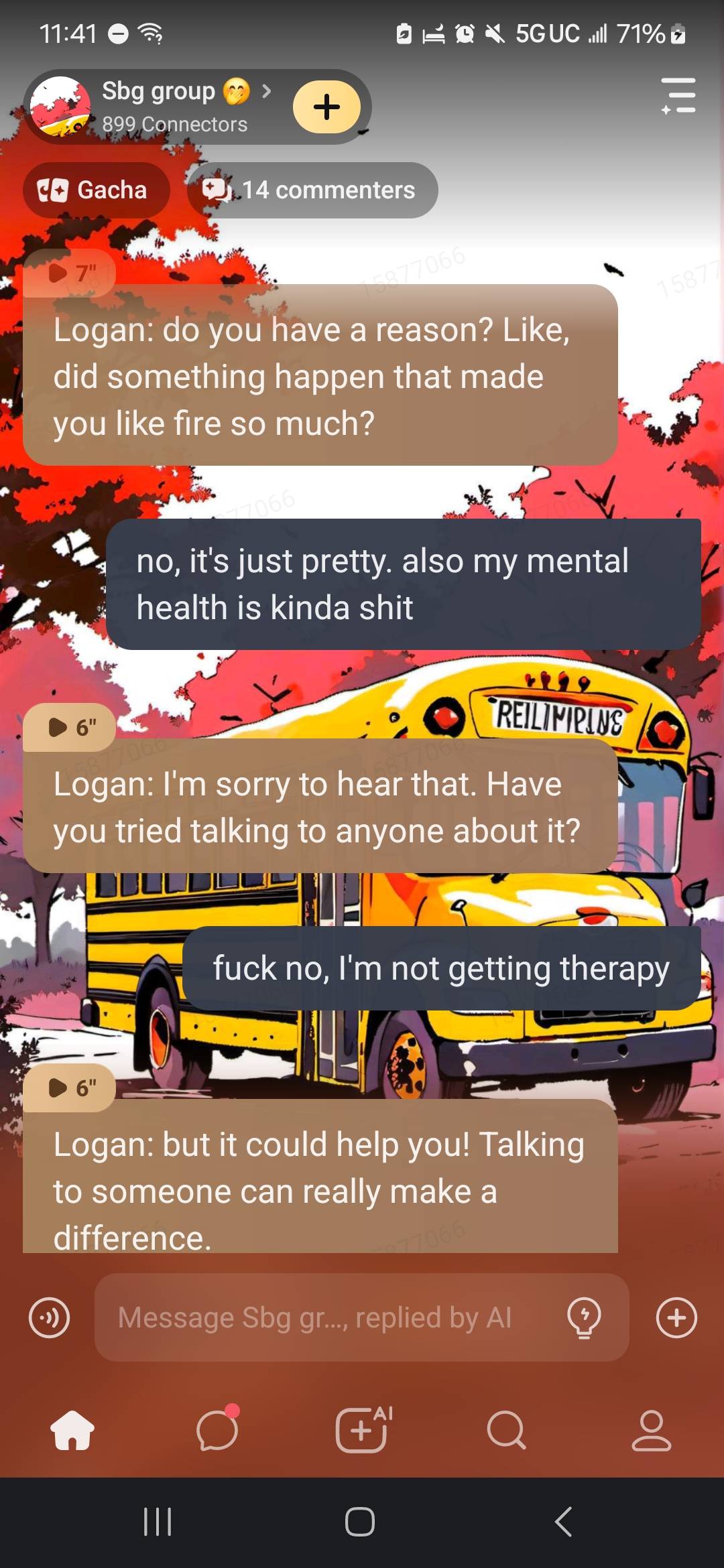Open recent apps from navigation bar

[158, 1522]
